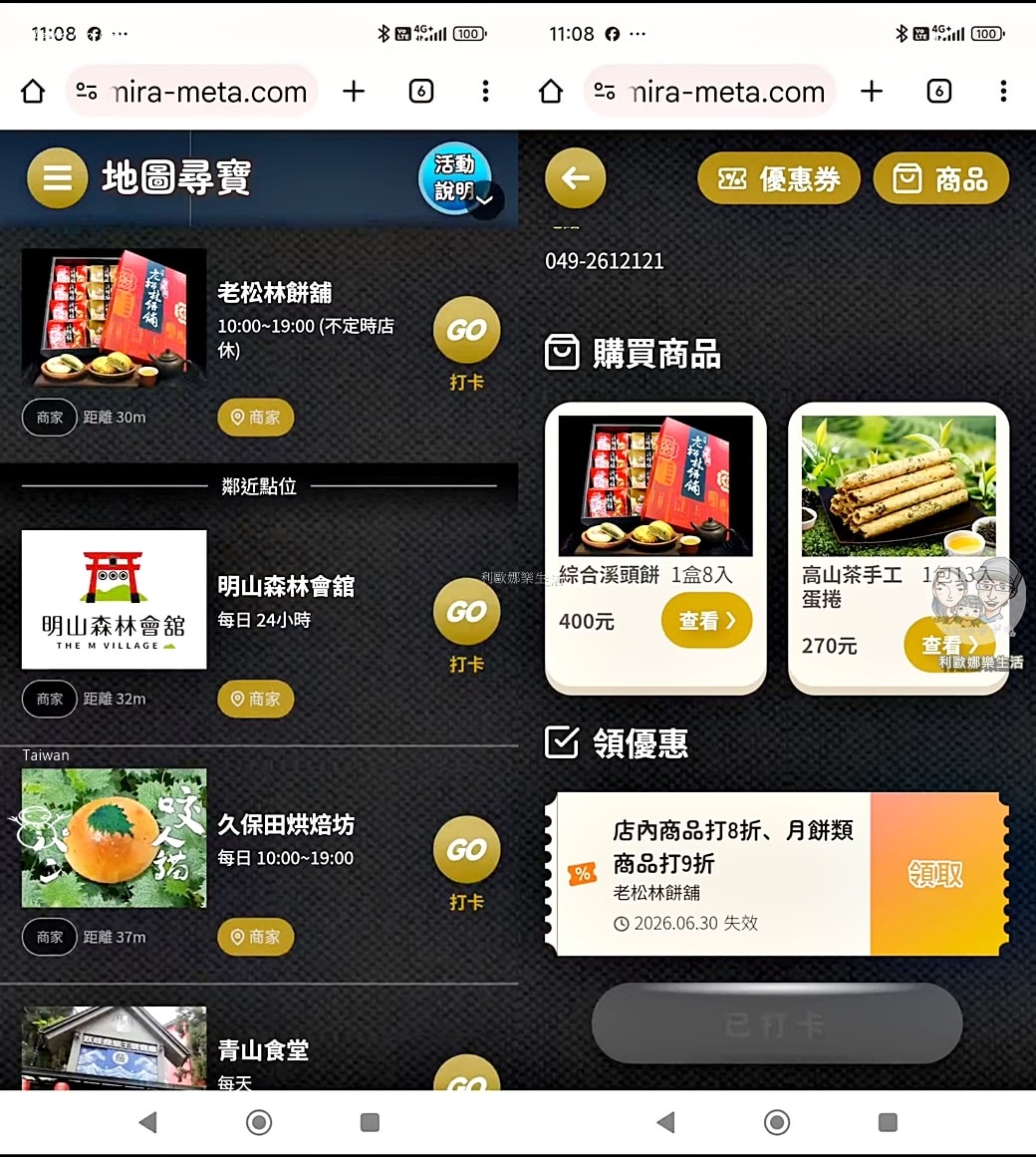
Task: Open the 商家 location chip under 明山森林會館
Action: pyautogui.click(x=256, y=700)
